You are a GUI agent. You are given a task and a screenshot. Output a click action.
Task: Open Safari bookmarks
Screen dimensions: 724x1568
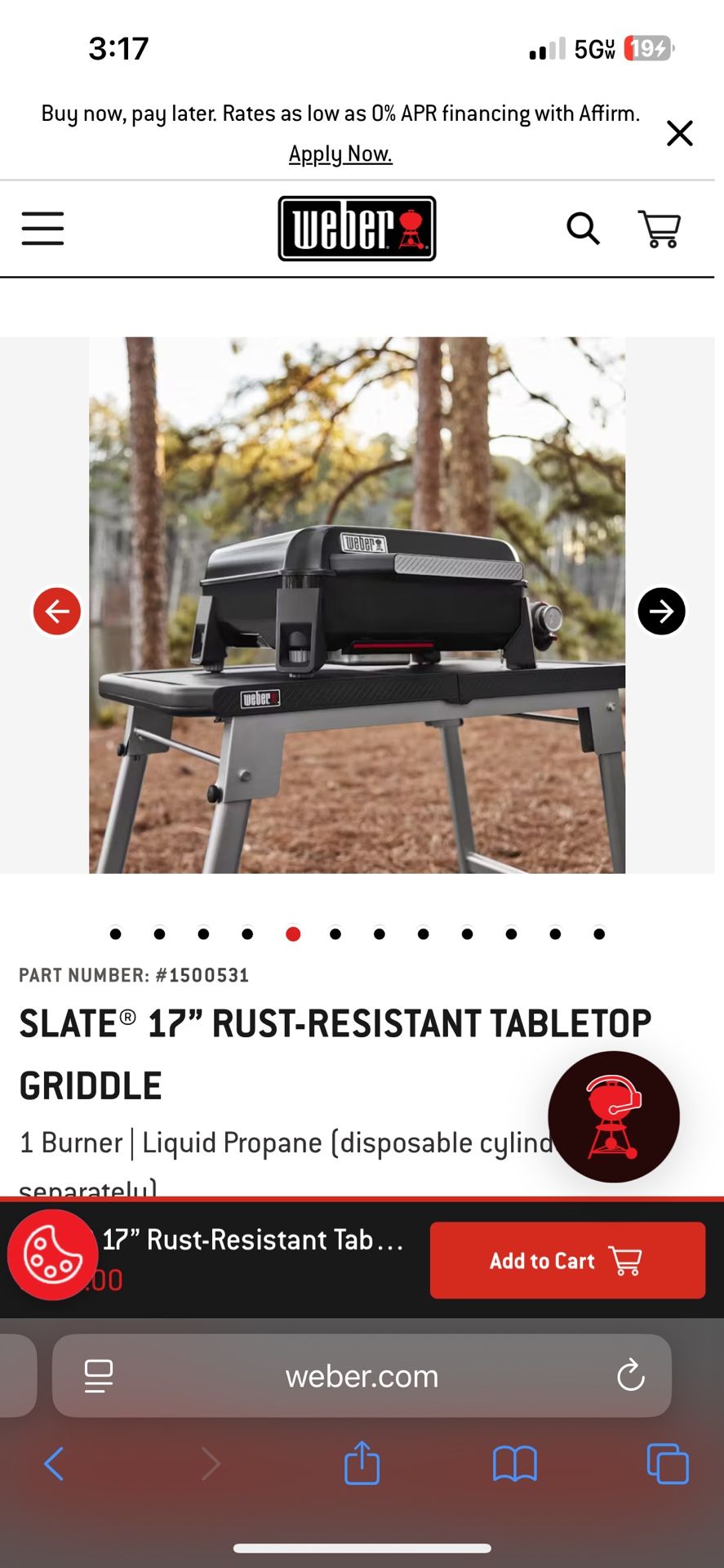pos(514,1463)
